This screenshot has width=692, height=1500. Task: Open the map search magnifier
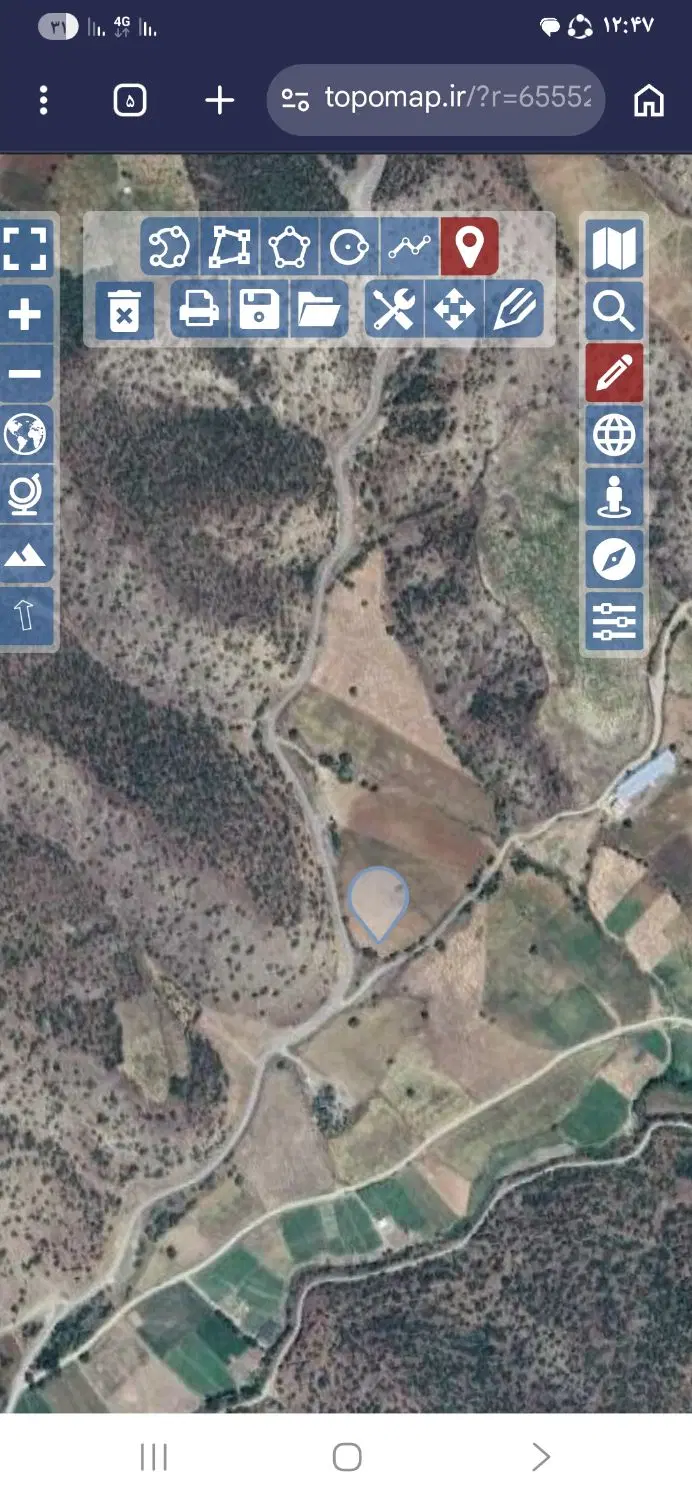(614, 311)
